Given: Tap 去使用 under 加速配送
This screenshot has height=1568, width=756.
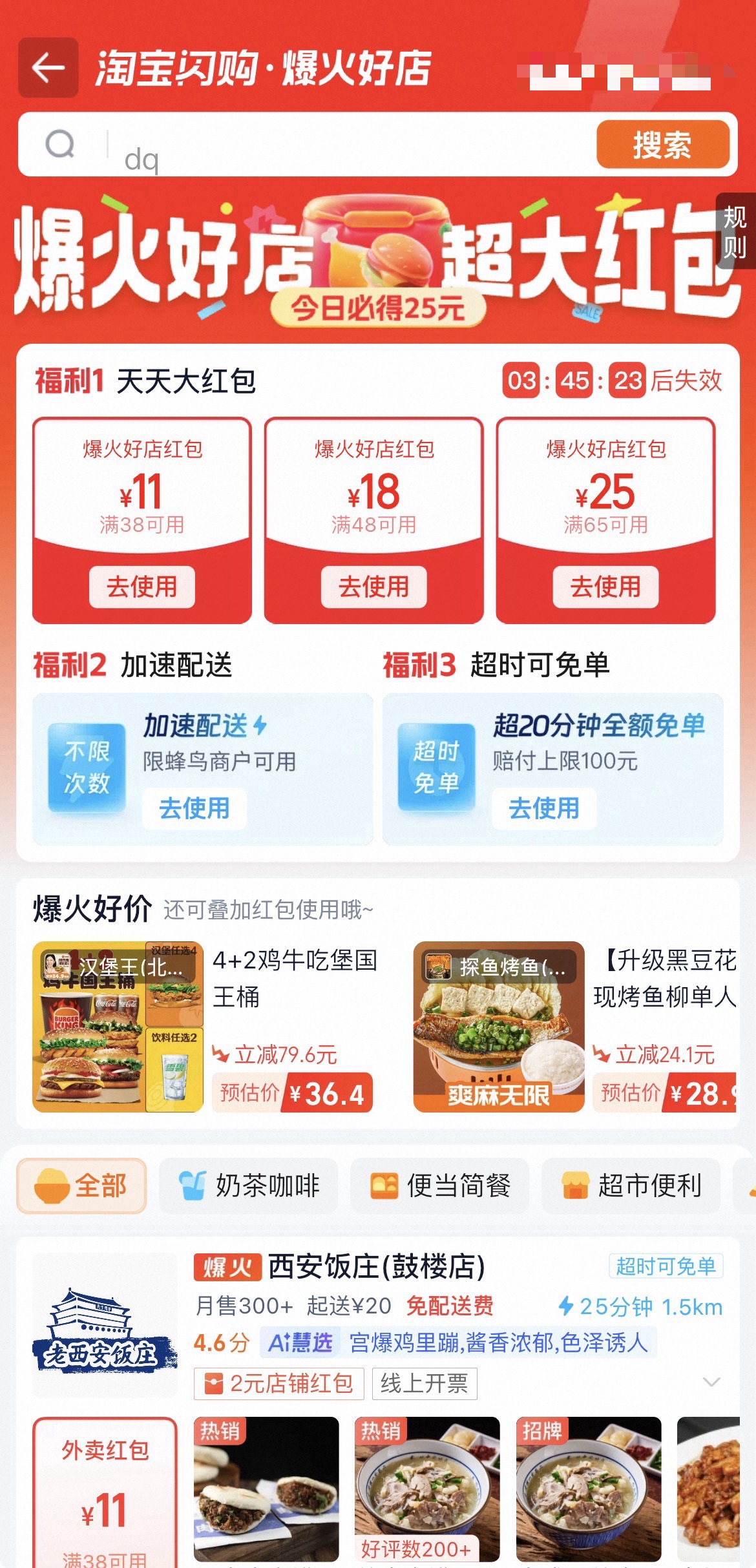Looking at the screenshot, I should (x=194, y=808).
